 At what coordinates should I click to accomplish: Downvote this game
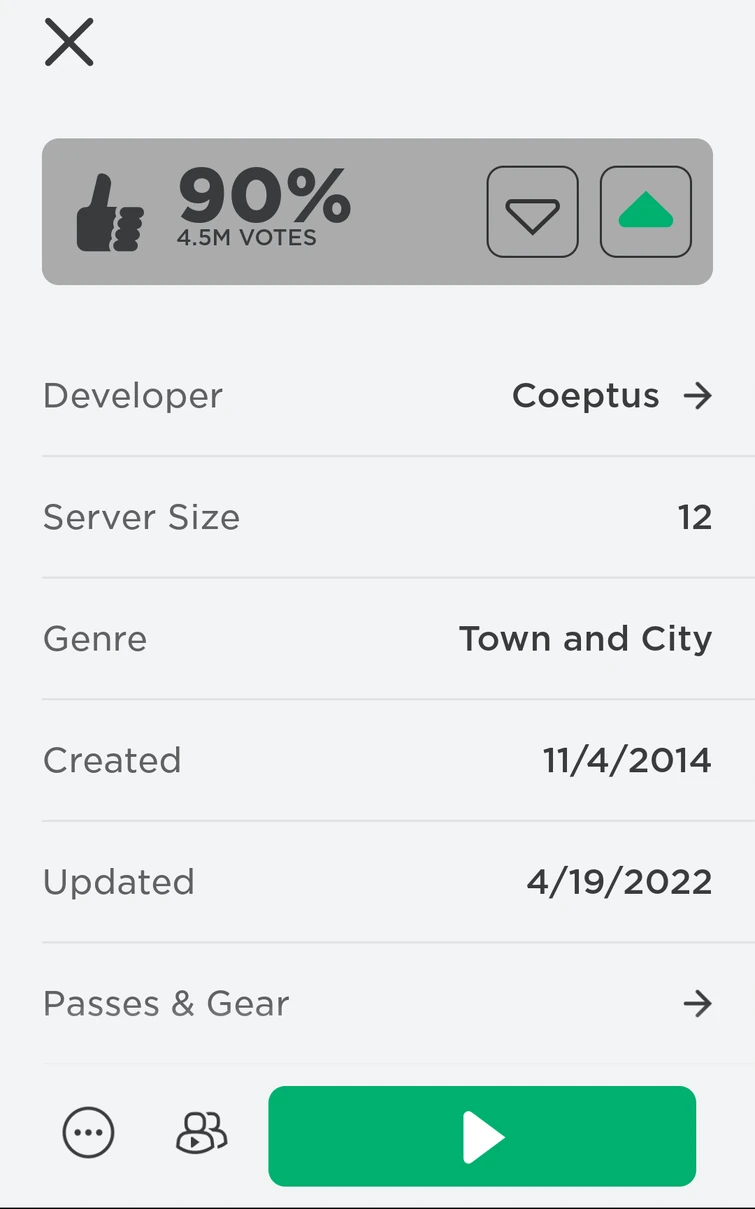click(532, 212)
